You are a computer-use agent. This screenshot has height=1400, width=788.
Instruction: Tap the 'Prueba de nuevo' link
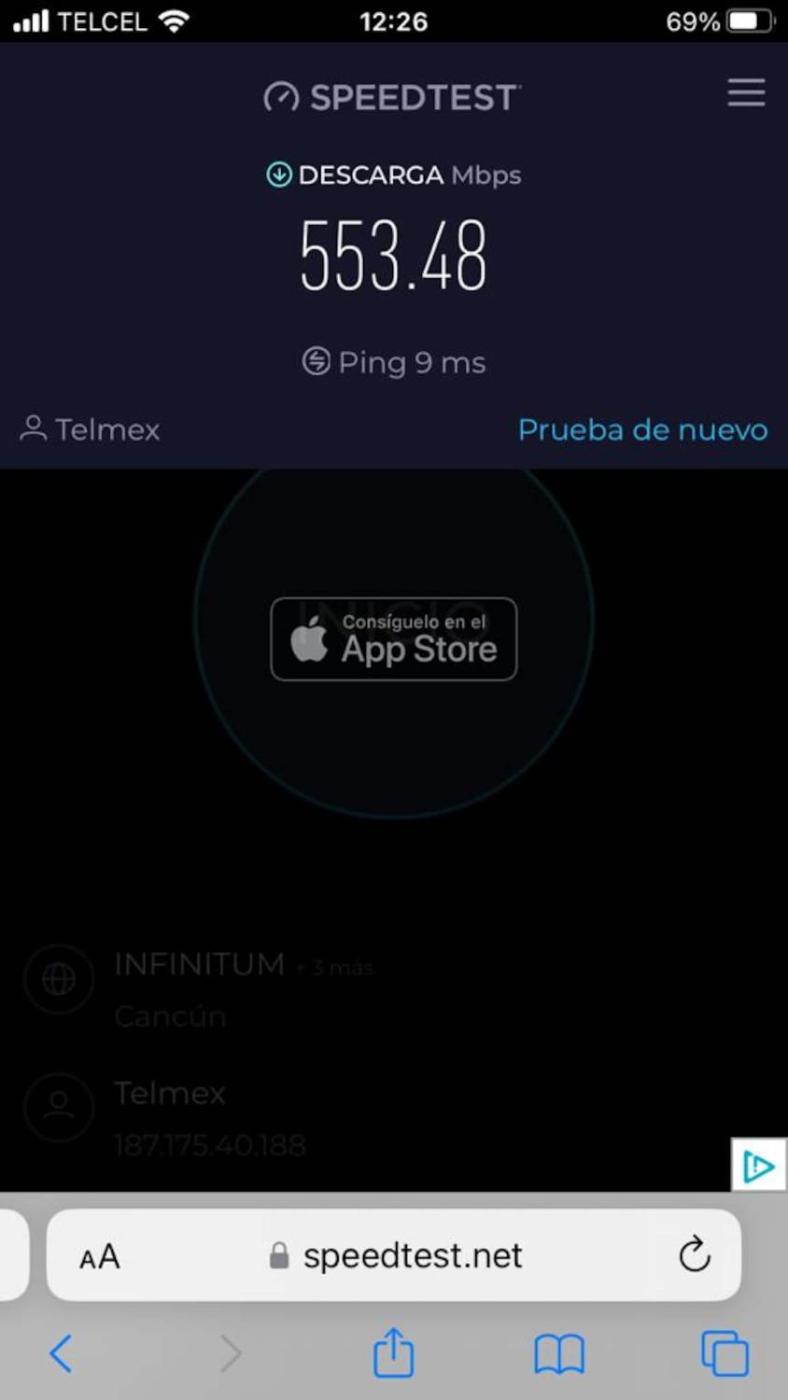pos(642,430)
